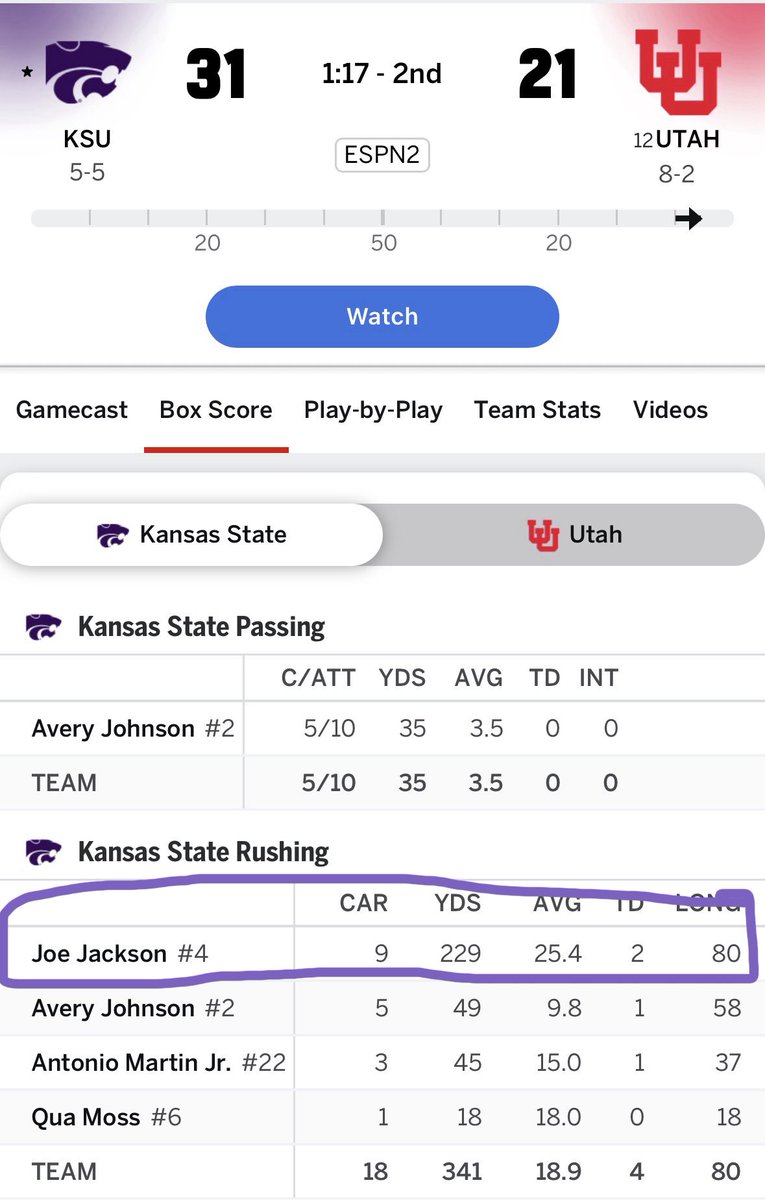Image resolution: width=765 pixels, height=1200 pixels.
Task: Select Kansas State in the team switcher
Action: pos(192,535)
